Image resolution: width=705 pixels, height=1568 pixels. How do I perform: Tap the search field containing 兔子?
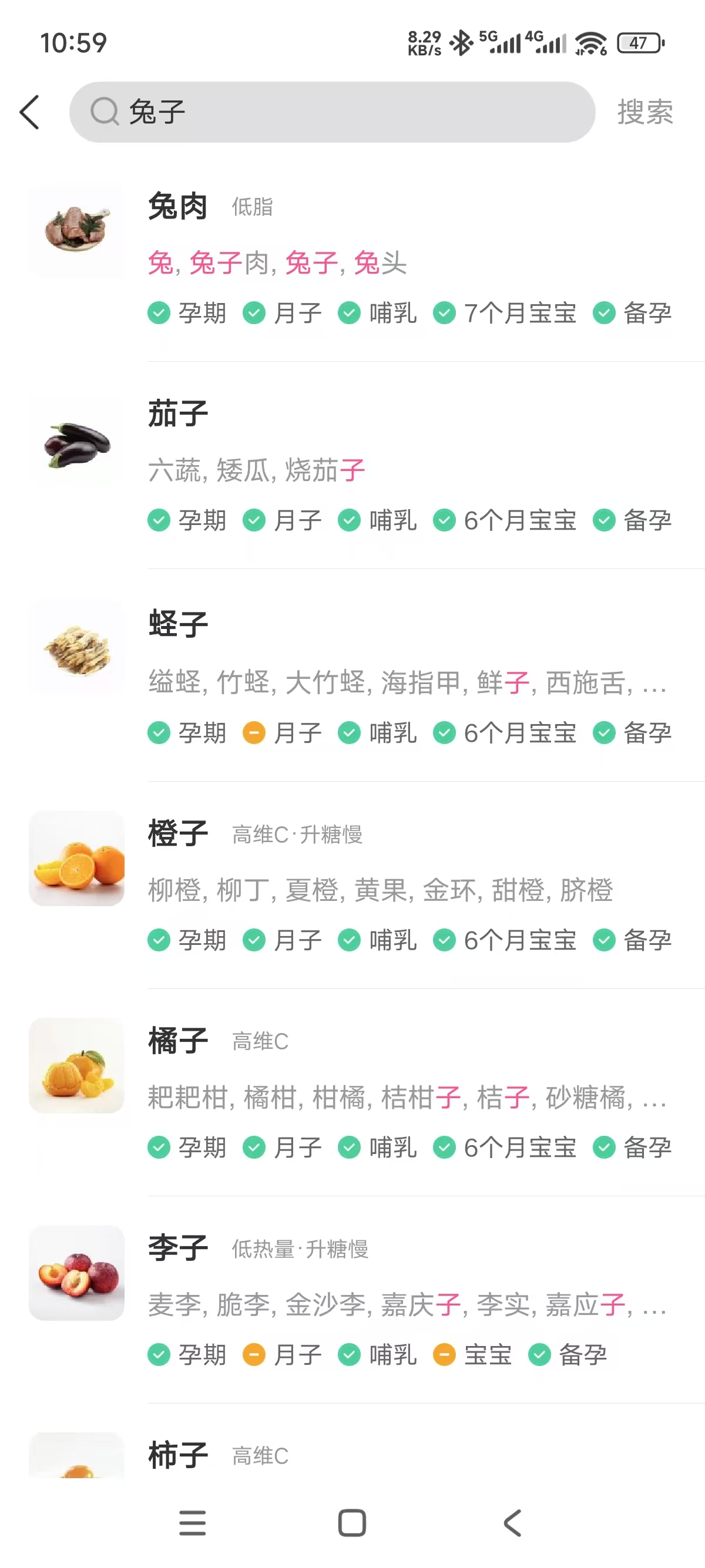[x=332, y=113]
